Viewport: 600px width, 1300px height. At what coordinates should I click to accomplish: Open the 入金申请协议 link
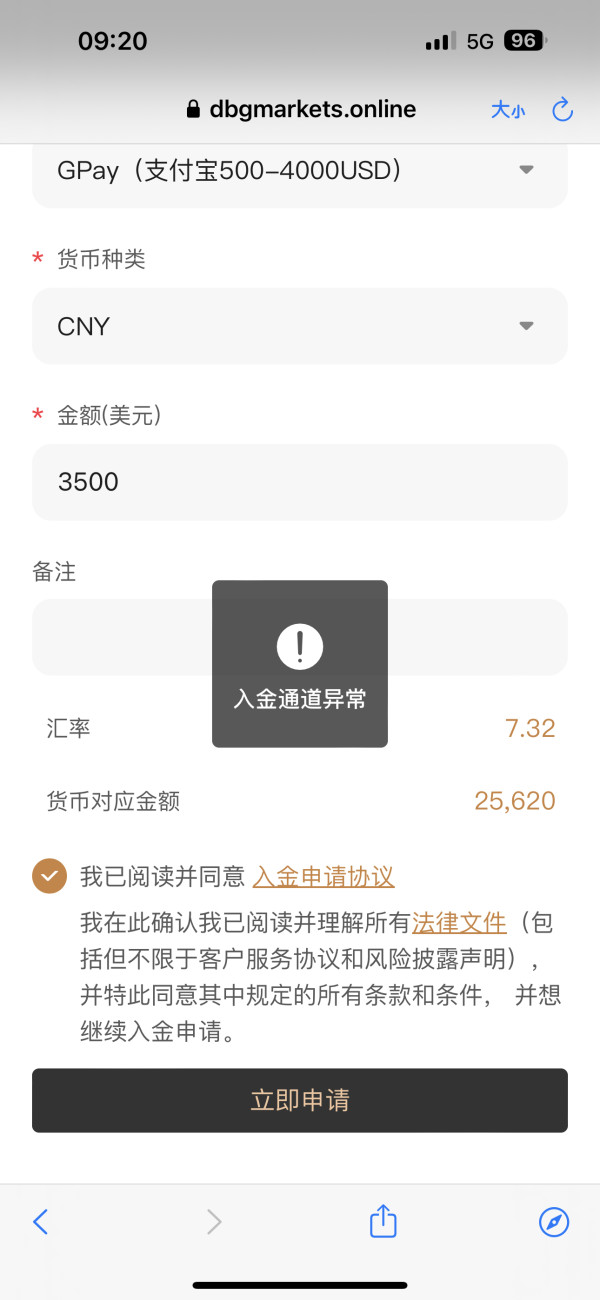[x=323, y=877]
